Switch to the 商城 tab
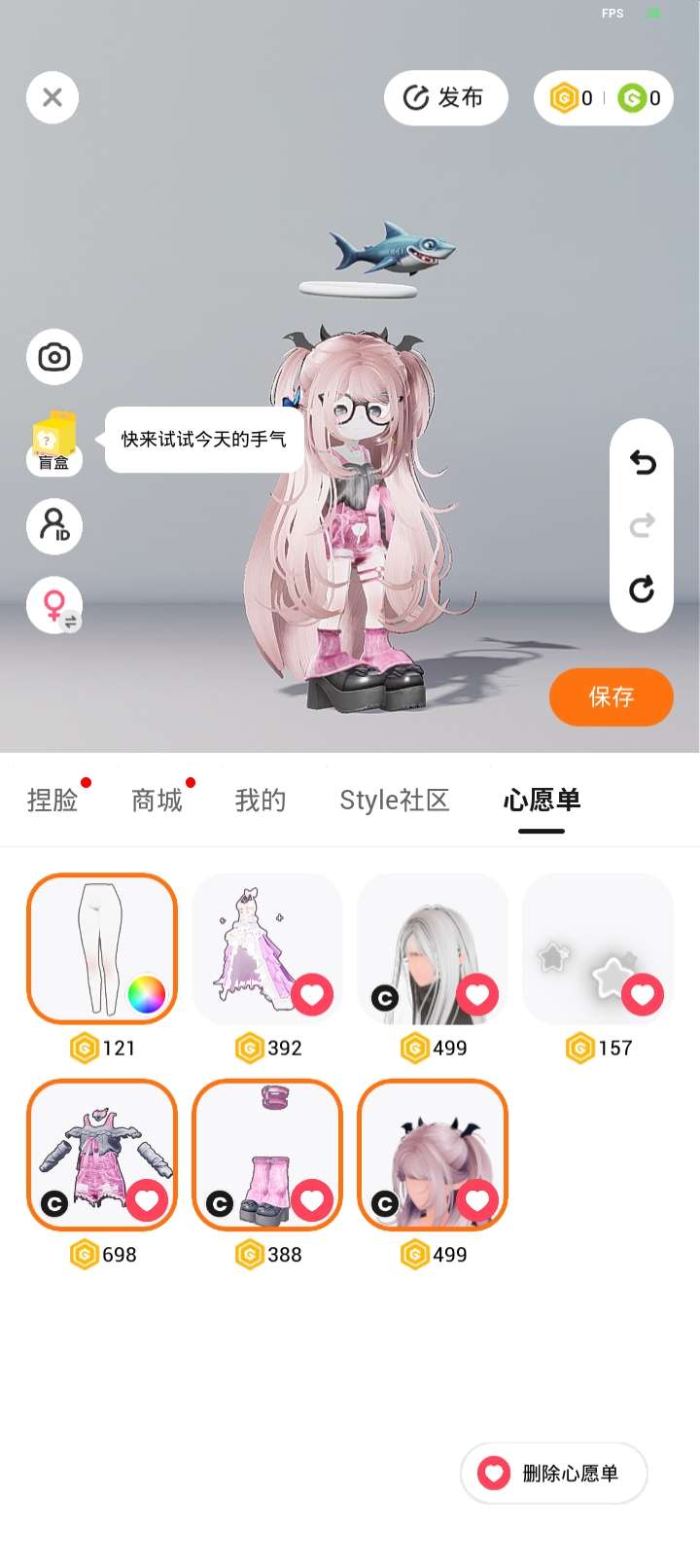The image size is (700, 1568). pos(157,801)
